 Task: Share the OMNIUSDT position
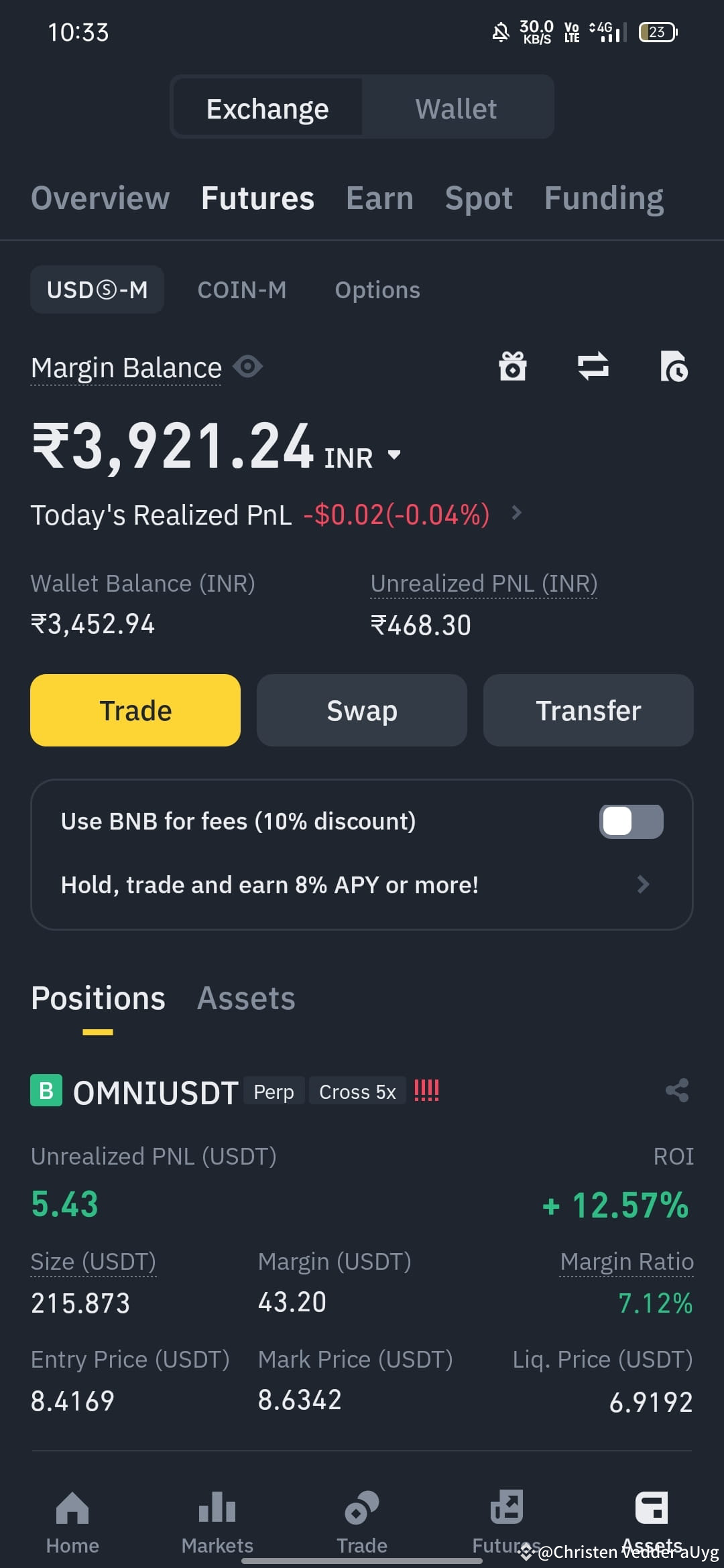(676, 1090)
